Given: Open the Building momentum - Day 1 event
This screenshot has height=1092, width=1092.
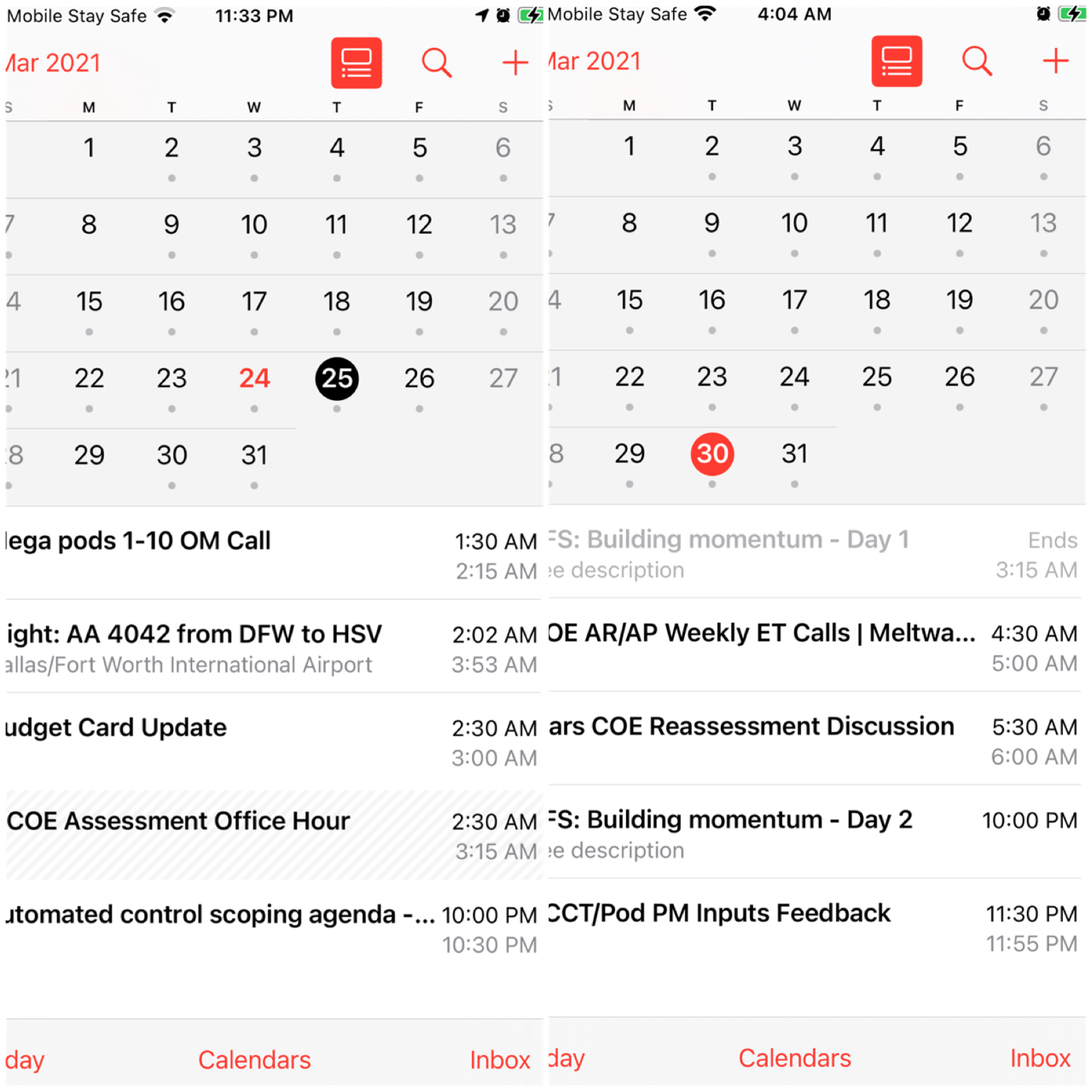Looking at the screenshot, I should pyautogui.click(x=816, y=553).
